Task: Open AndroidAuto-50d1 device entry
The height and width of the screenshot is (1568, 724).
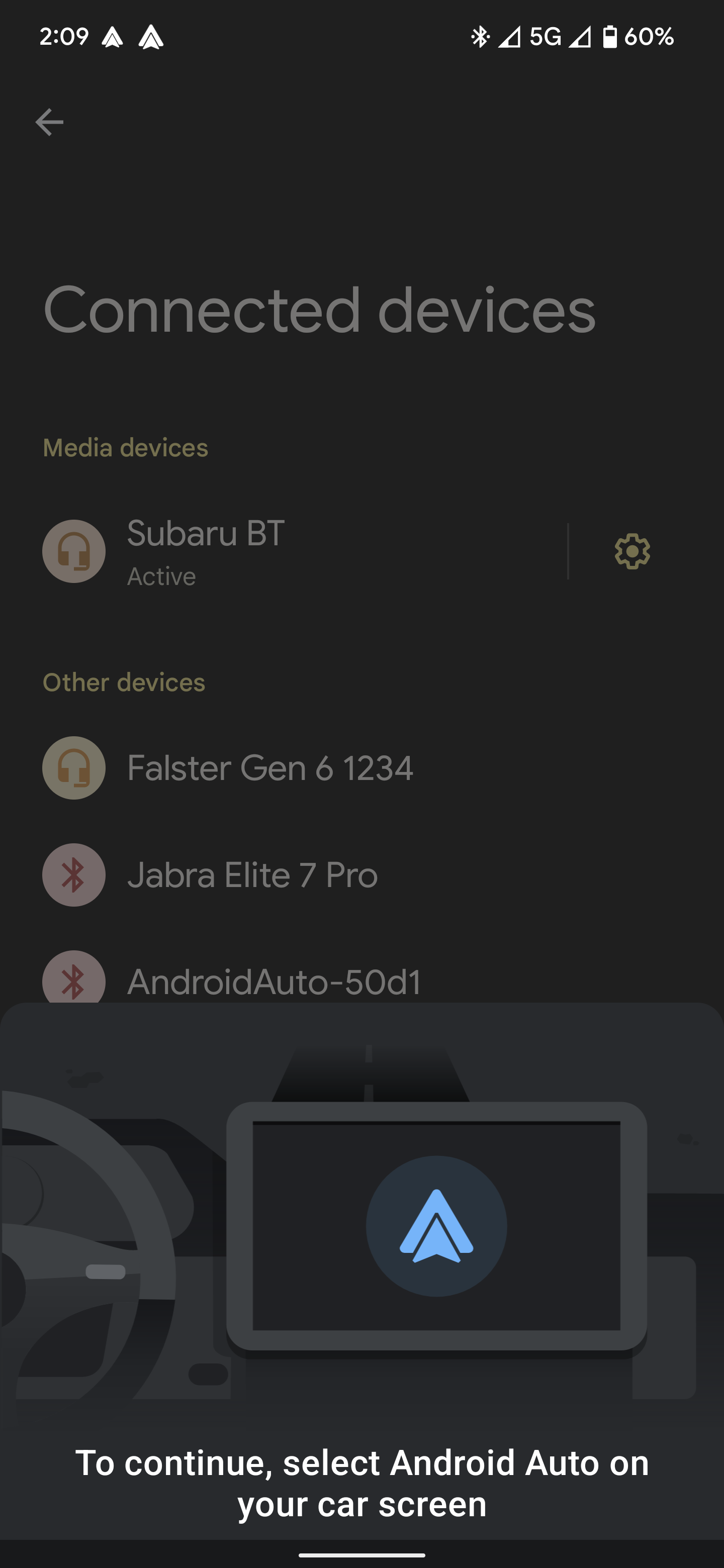Action: click(274, 980)
